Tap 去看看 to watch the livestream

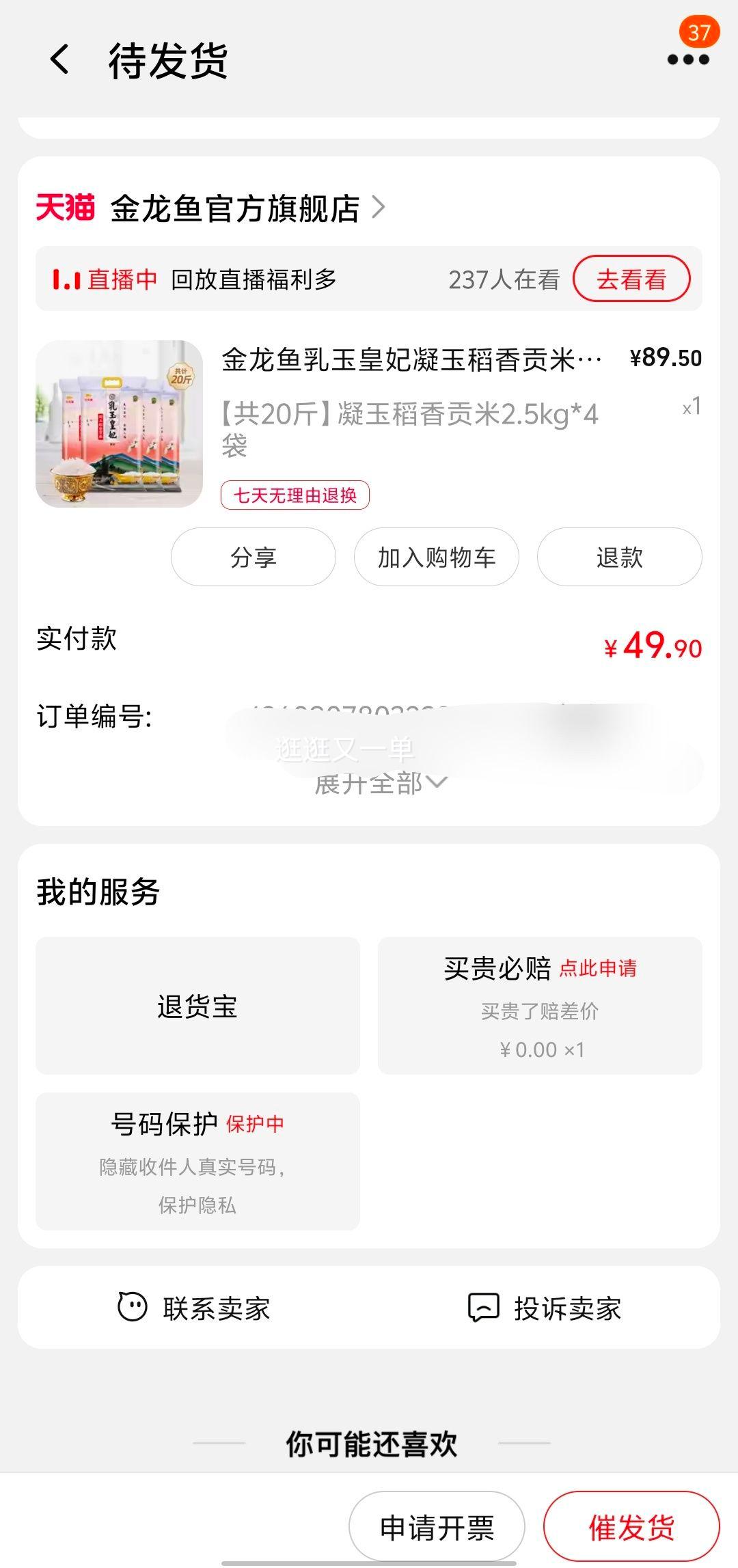click(631, 279)
